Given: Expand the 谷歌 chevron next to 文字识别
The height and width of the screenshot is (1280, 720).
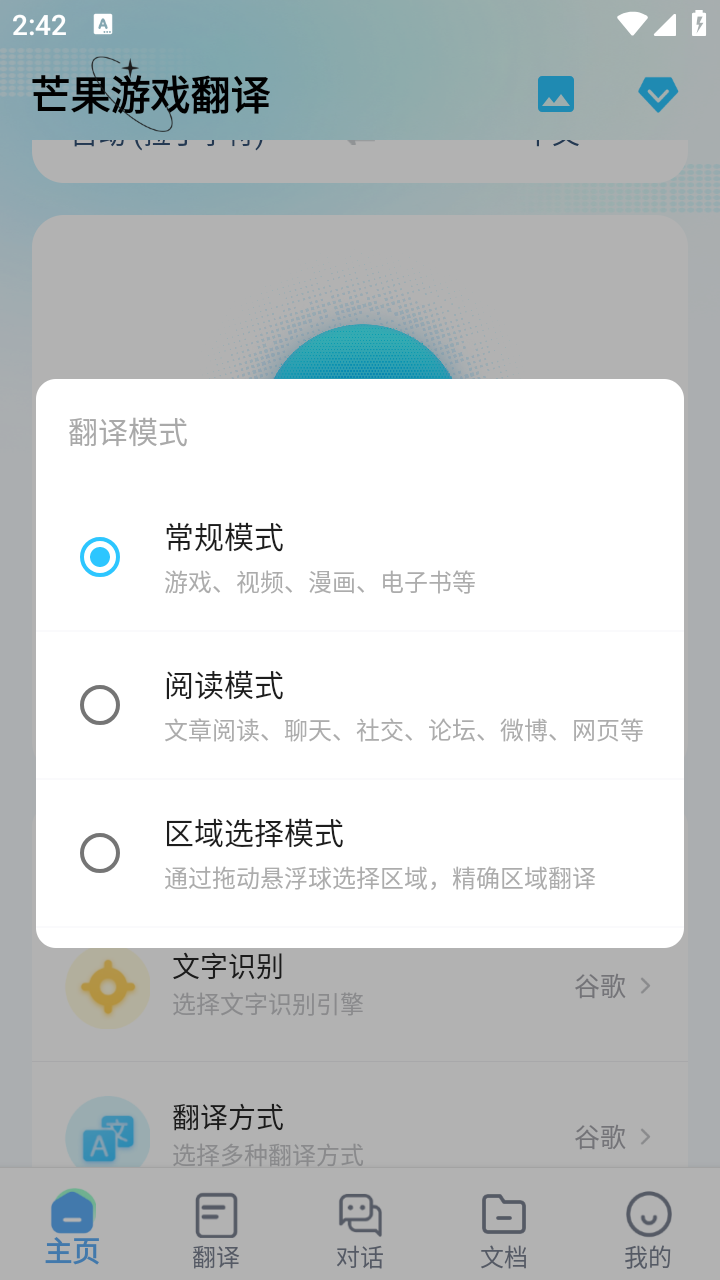Looking at the screenshot, I should pyautogui.click(x=645, y=986).
